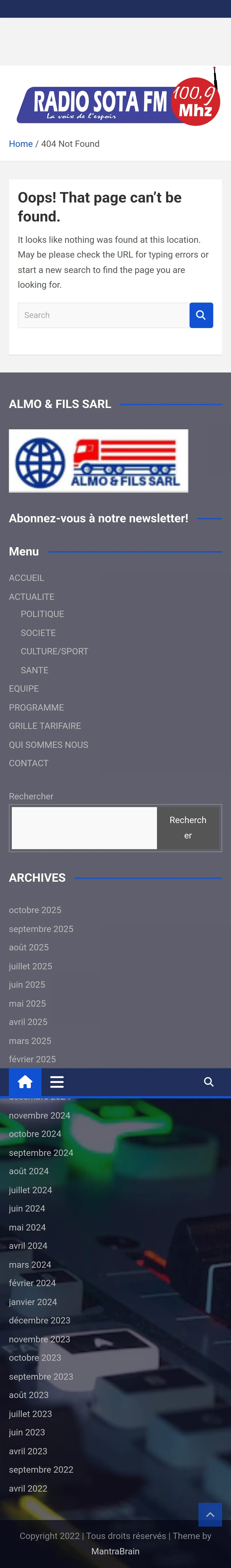Go to ACCUEIL in the menu
The width and height of the screenshot is (231, 1568).
[26, 578]
